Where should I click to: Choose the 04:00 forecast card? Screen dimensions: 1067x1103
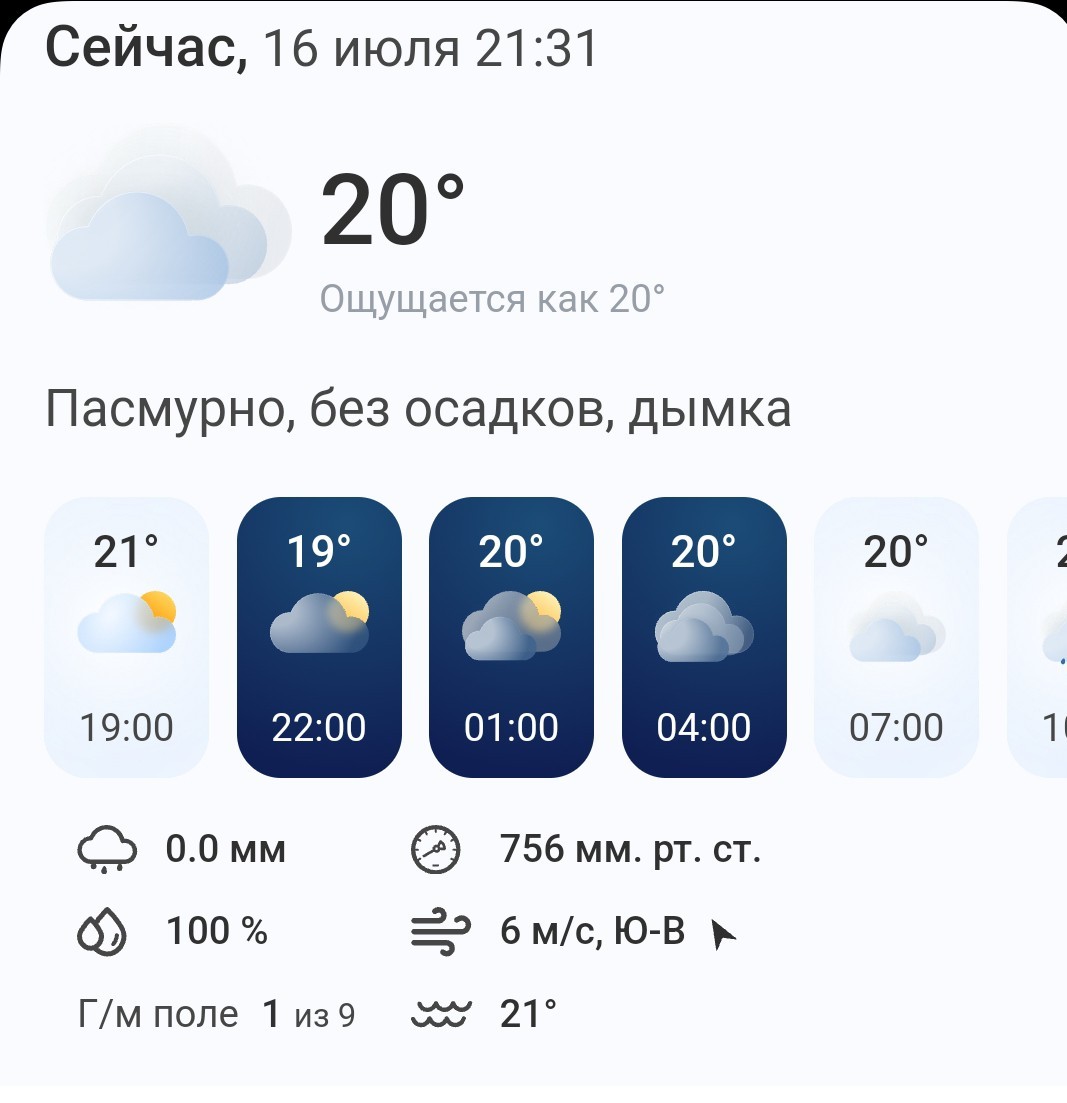click(x=704, y=637)
